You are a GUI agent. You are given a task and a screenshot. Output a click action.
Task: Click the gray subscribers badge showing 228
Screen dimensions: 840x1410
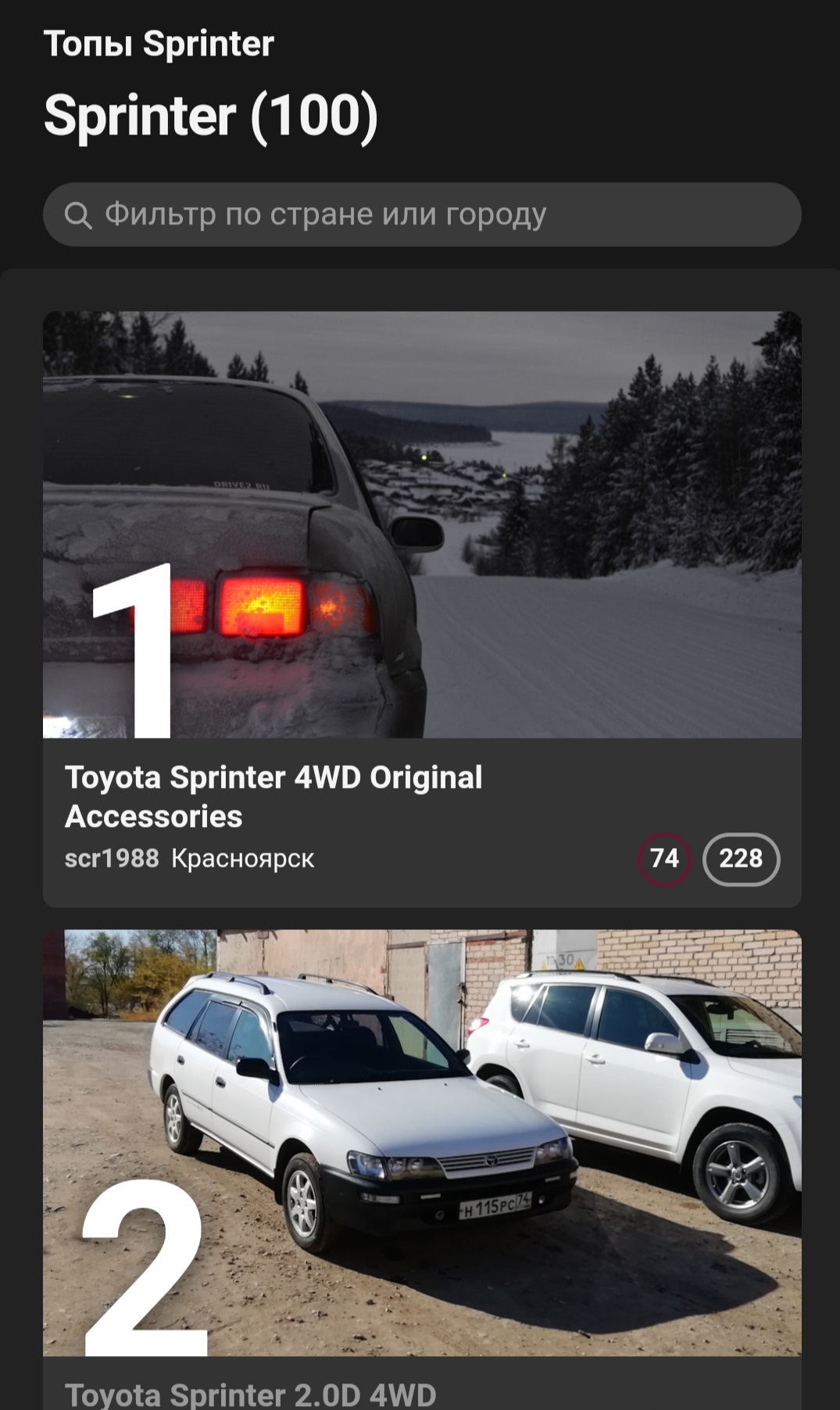tap(740, 858)
